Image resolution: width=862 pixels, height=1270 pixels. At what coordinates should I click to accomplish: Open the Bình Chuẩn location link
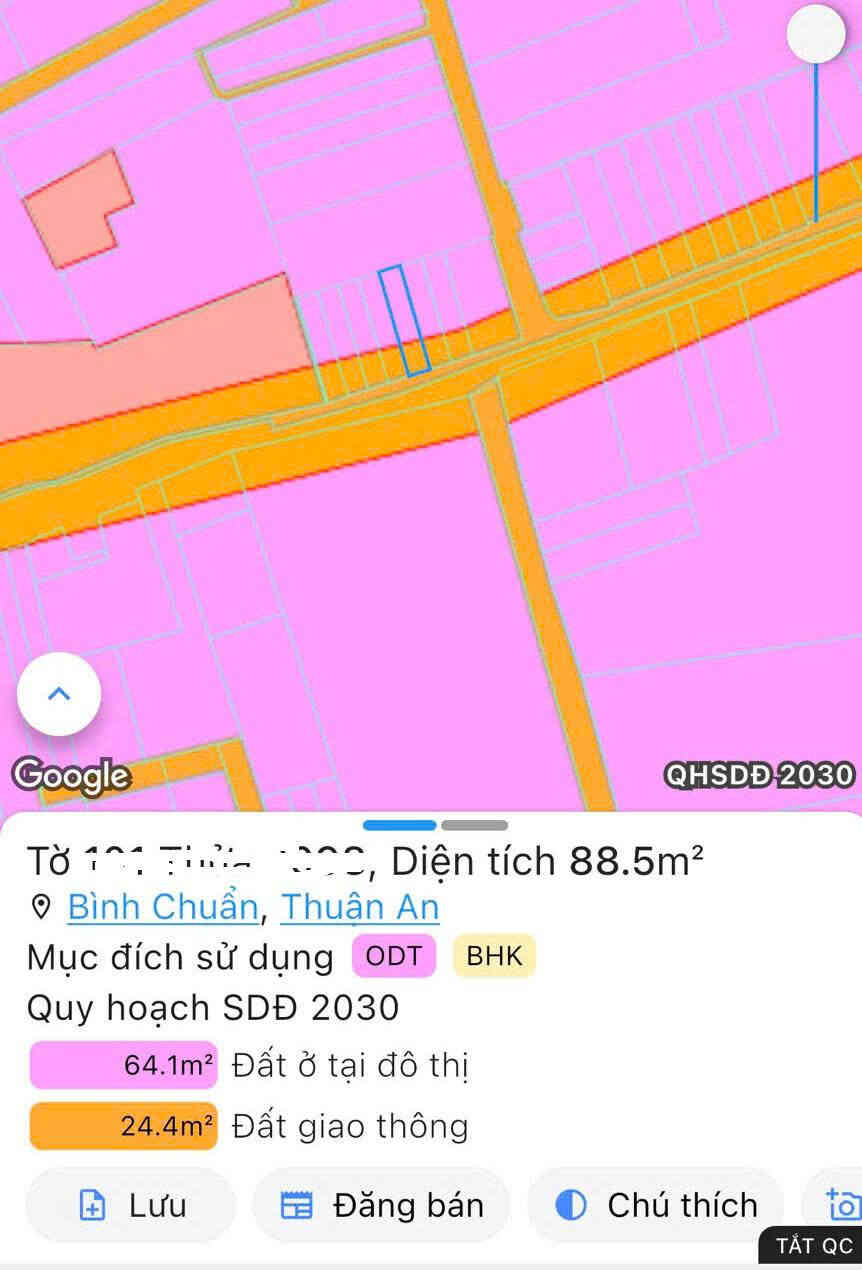point(161,907)
